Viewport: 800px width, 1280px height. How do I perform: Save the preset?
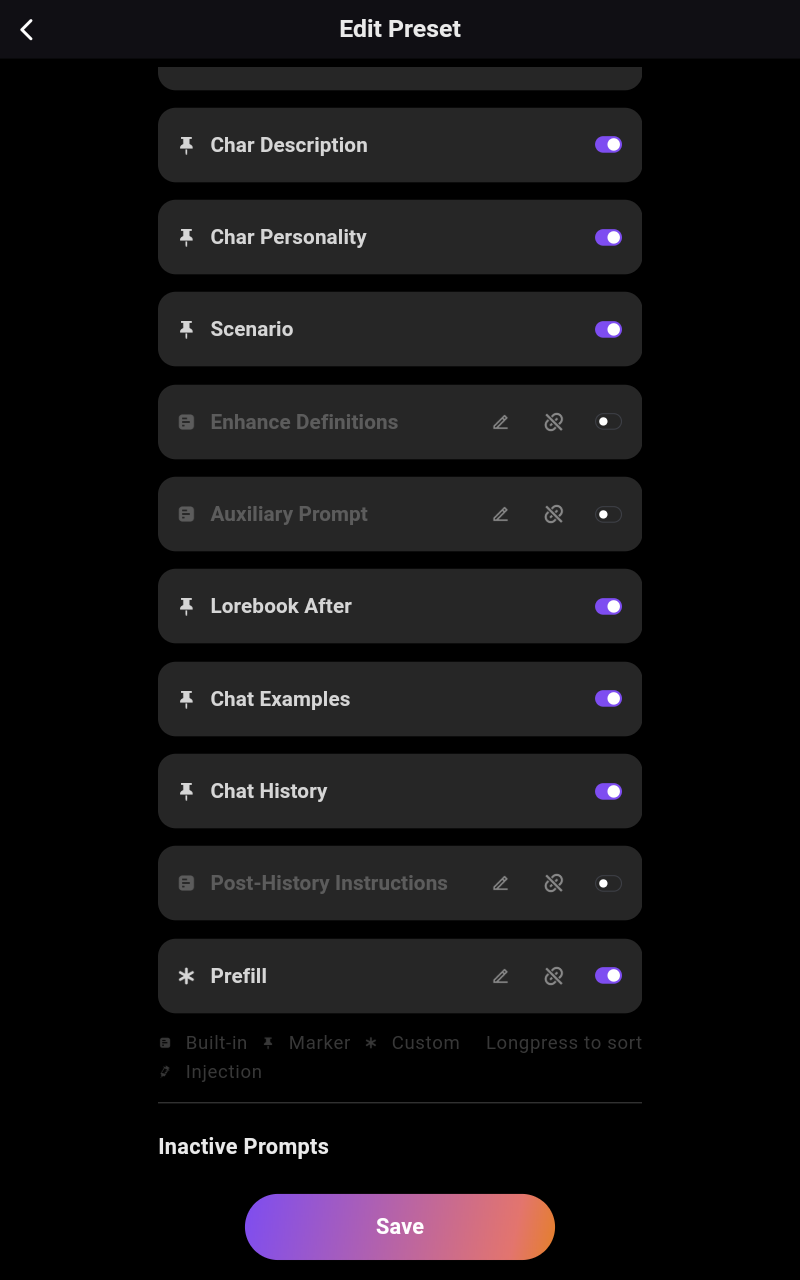point(400,1226)
